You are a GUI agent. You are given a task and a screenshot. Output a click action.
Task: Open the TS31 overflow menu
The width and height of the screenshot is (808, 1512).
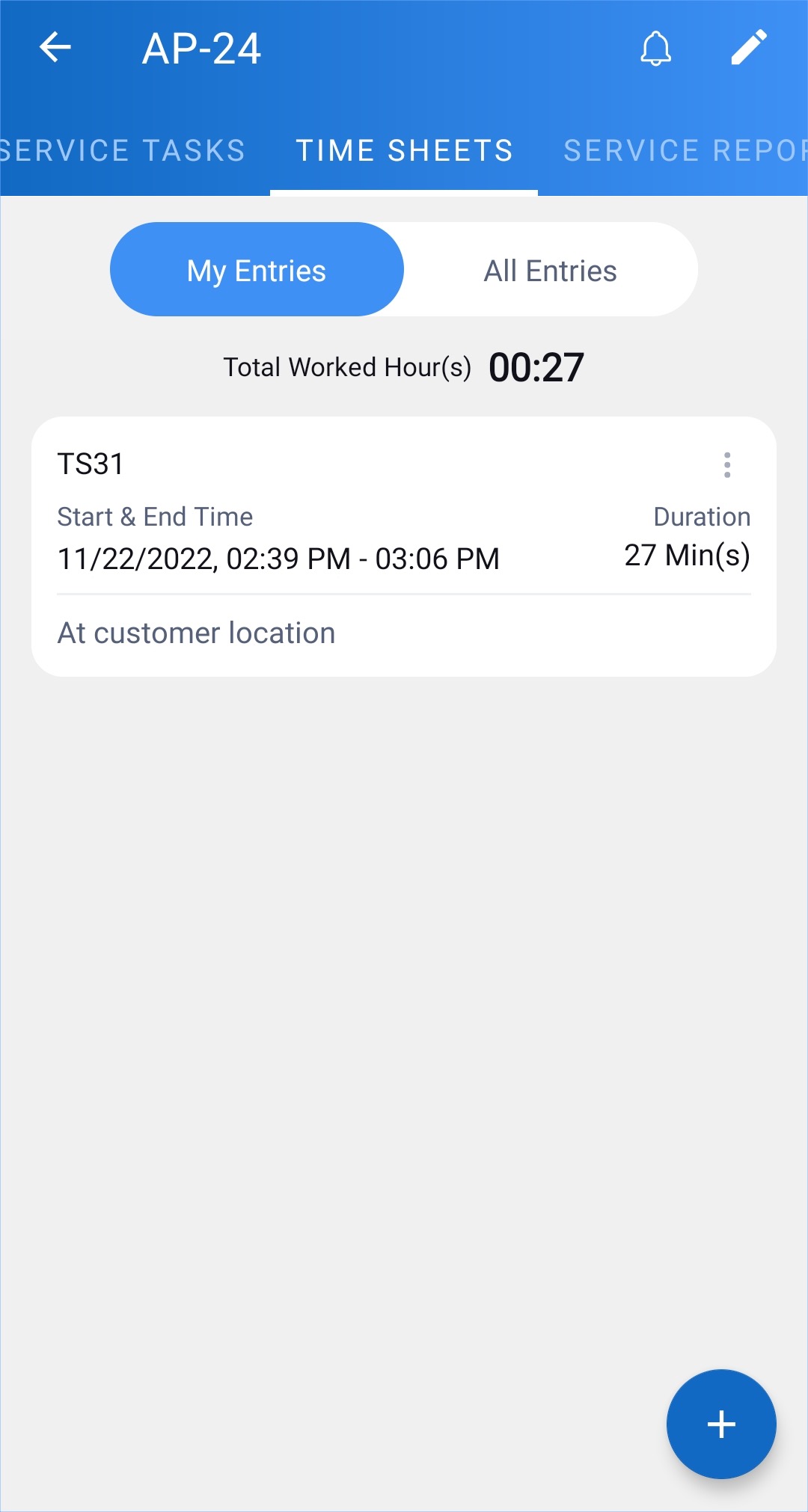coord(726,464)
